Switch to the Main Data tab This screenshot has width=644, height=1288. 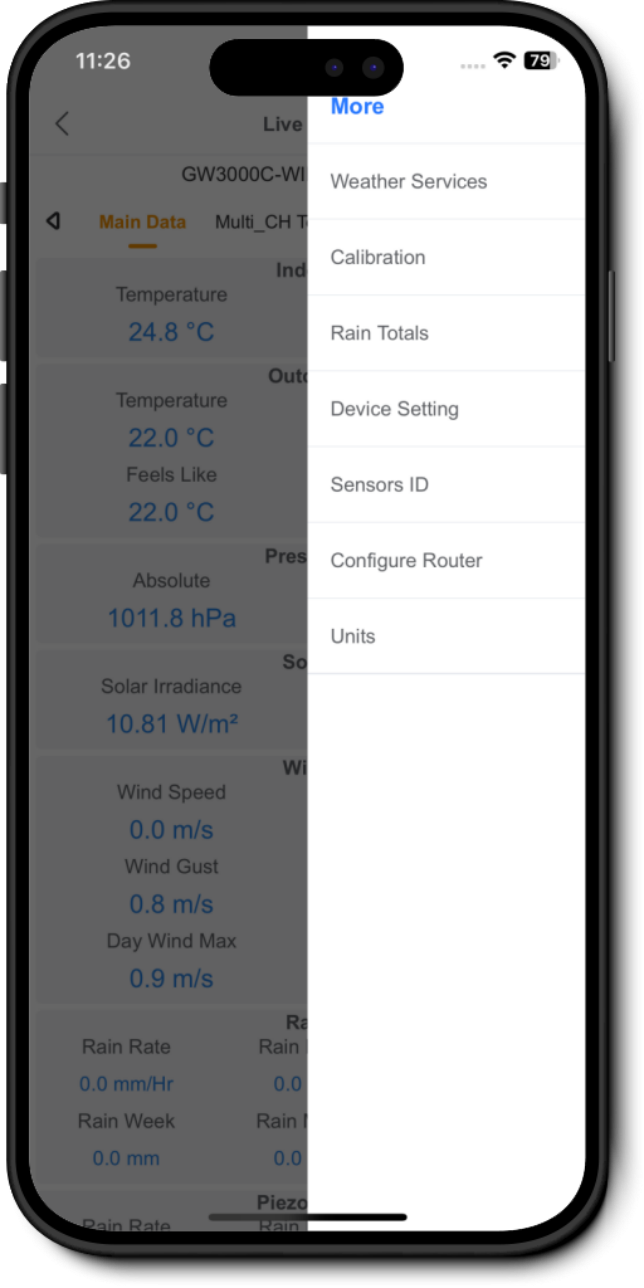(142, 222)
